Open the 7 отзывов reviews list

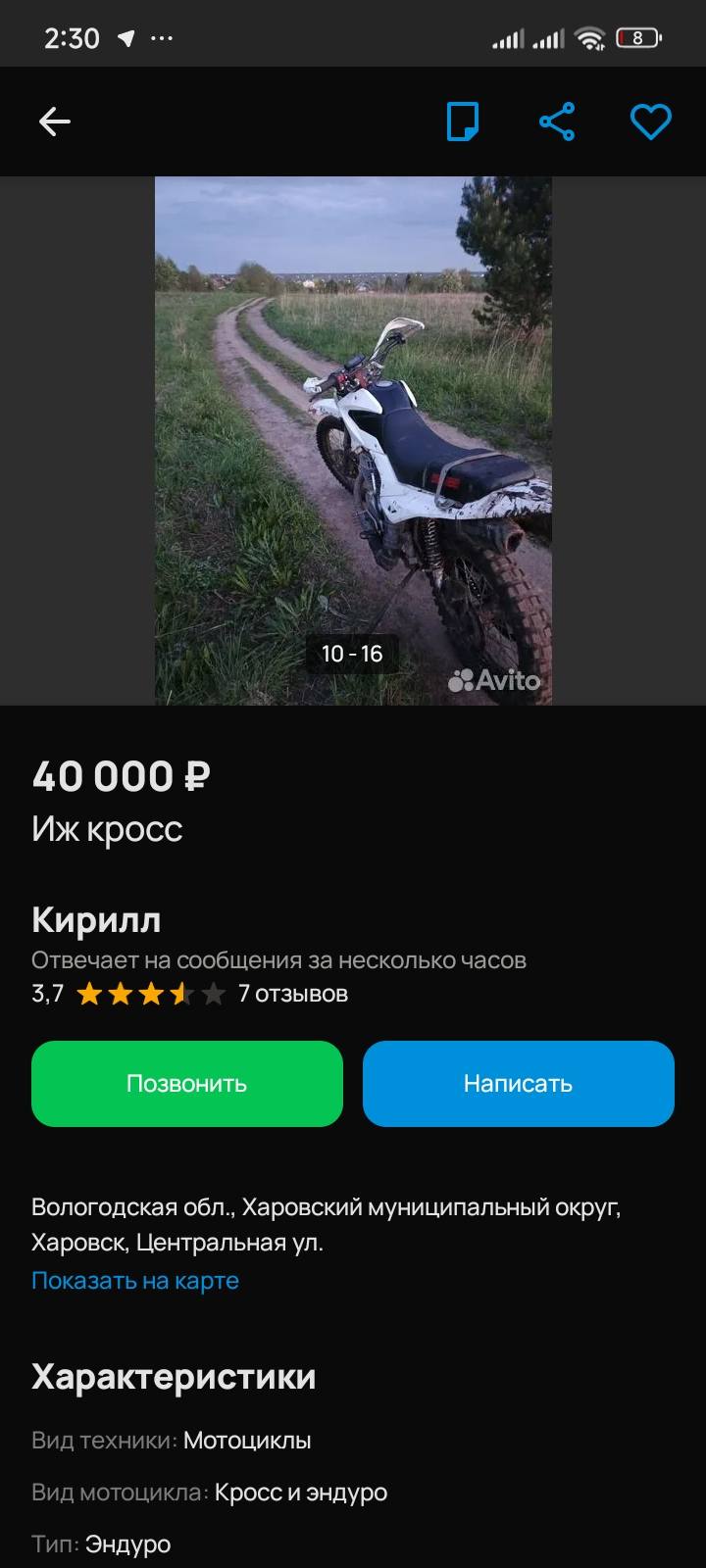[290, 993]
